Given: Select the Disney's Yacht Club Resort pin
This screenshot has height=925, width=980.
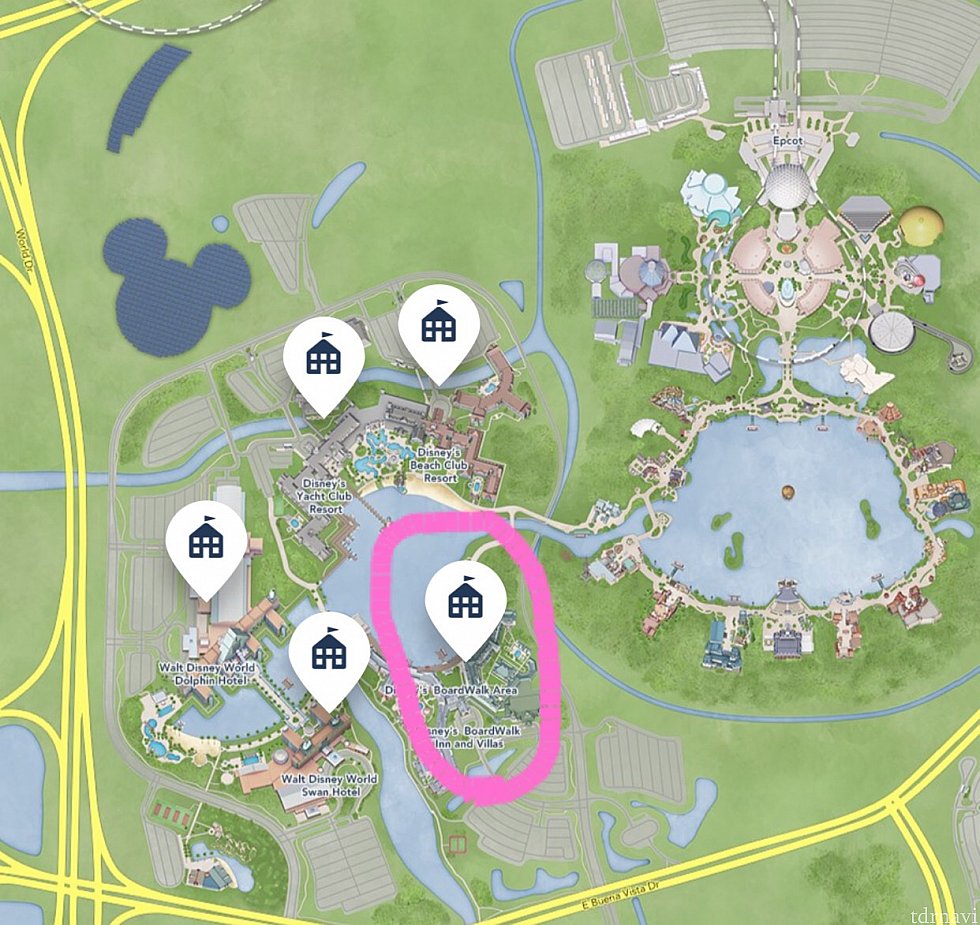Looking at the screenshot, I should click(323, 357).
